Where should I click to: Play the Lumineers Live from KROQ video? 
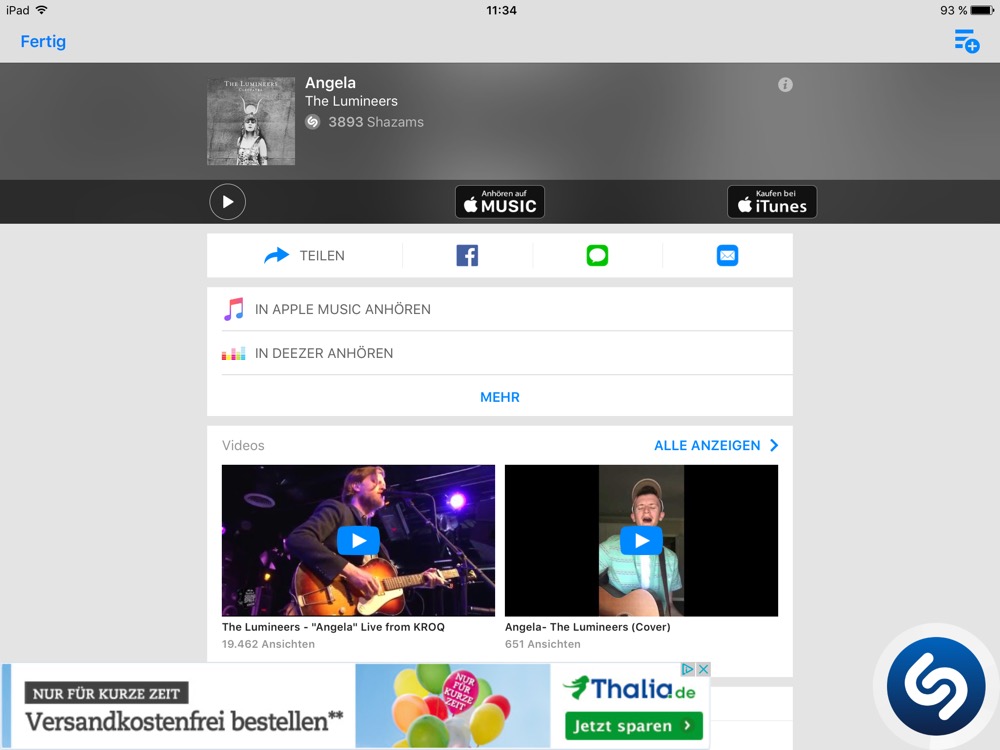[x=358, y=540]
